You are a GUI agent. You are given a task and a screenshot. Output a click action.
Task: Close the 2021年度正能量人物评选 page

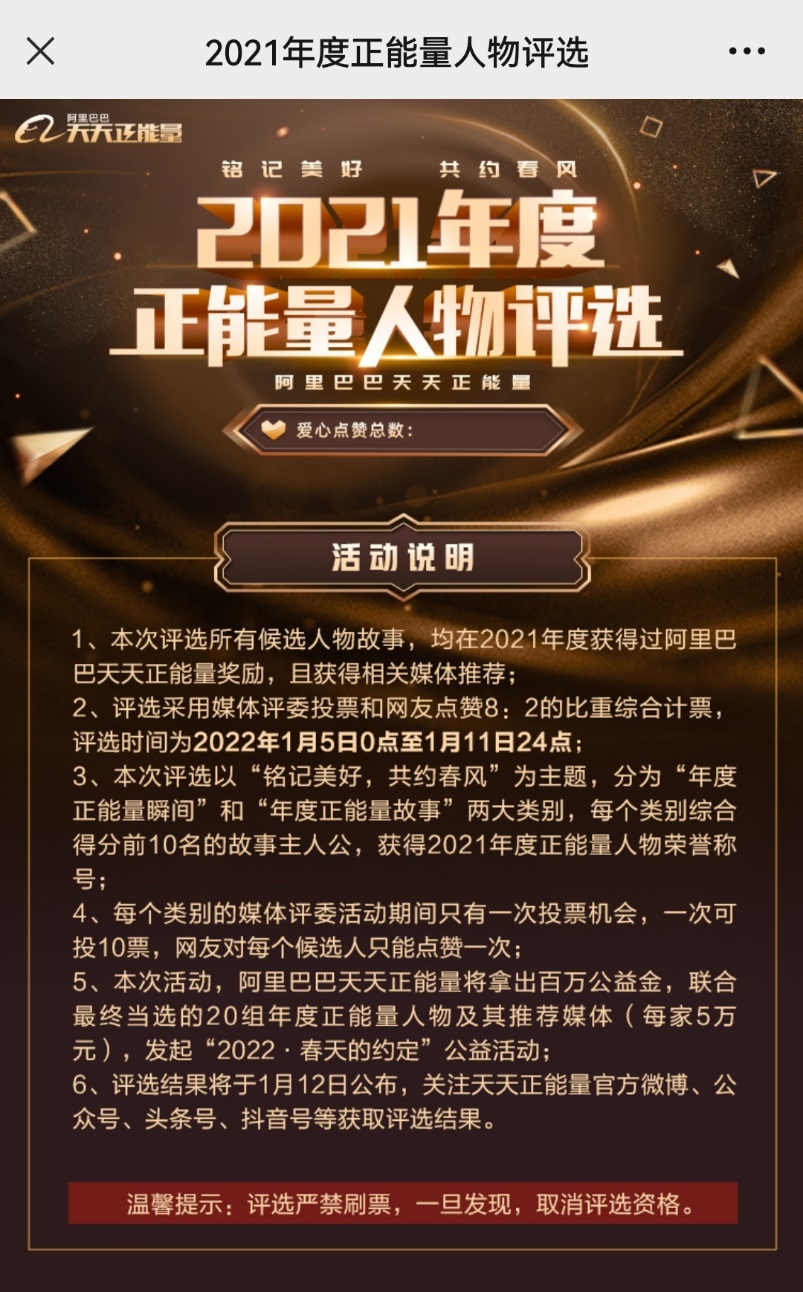(x=40, y=51)
